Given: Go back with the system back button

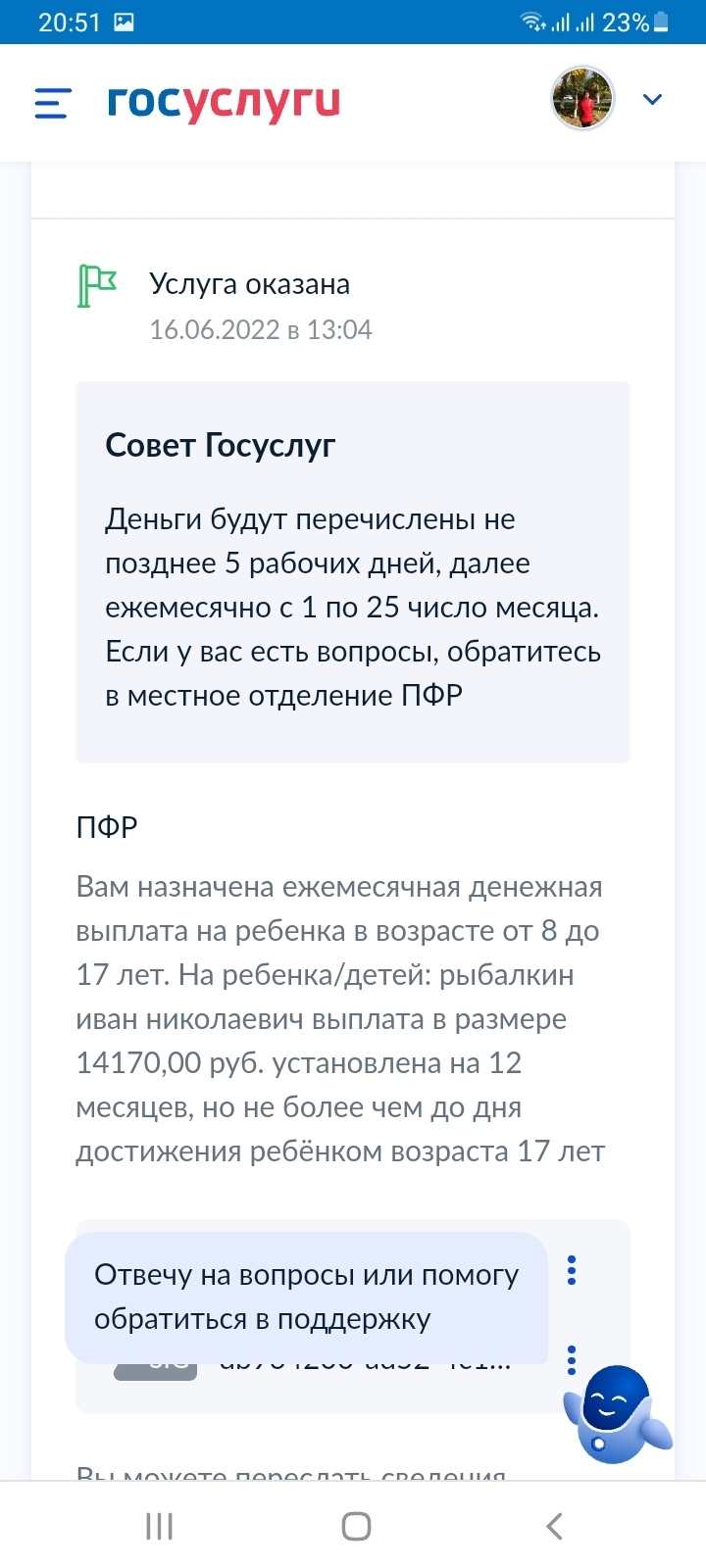Looking at the screenshot, I should tap(554, 1526).
